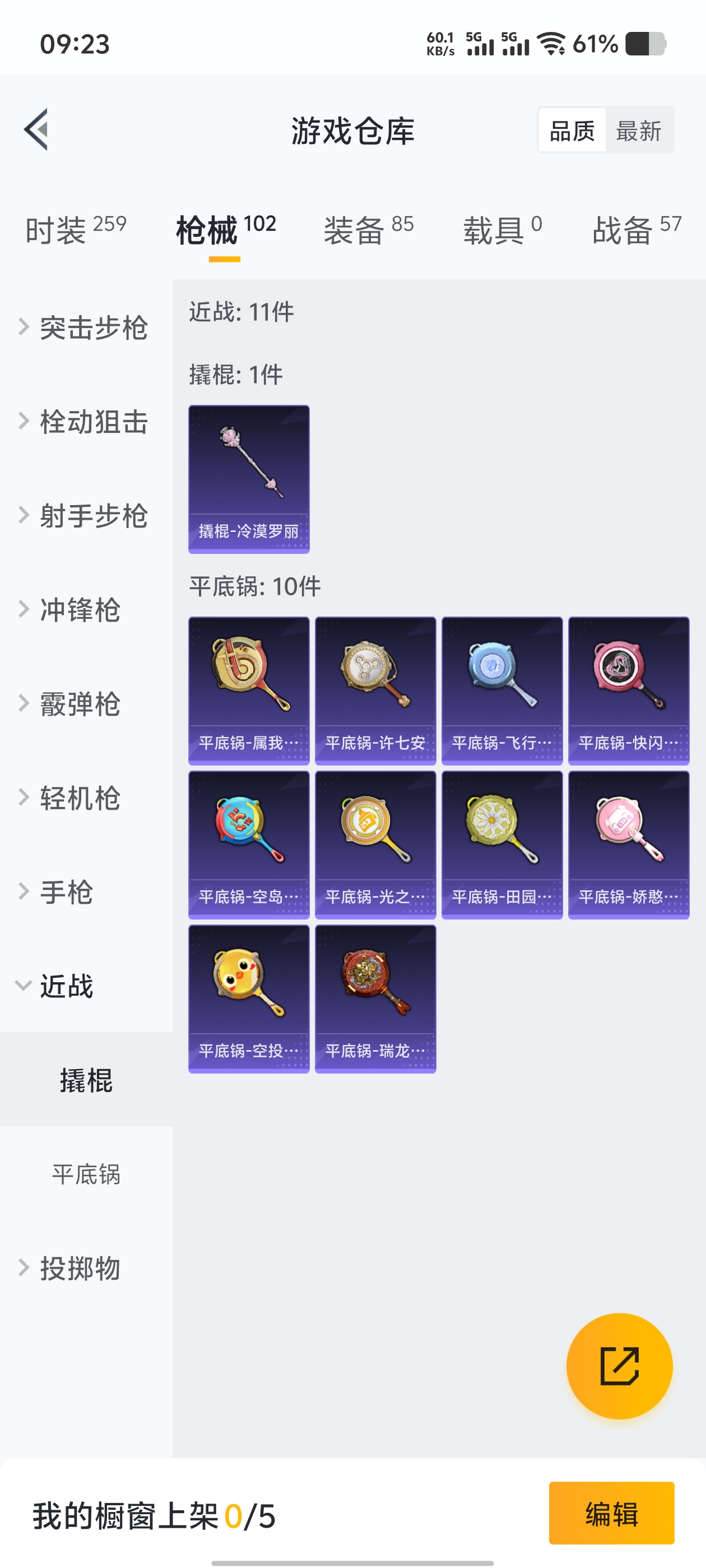
Task: Switch to the 装备 tab
Action: (x=368, y=230)
